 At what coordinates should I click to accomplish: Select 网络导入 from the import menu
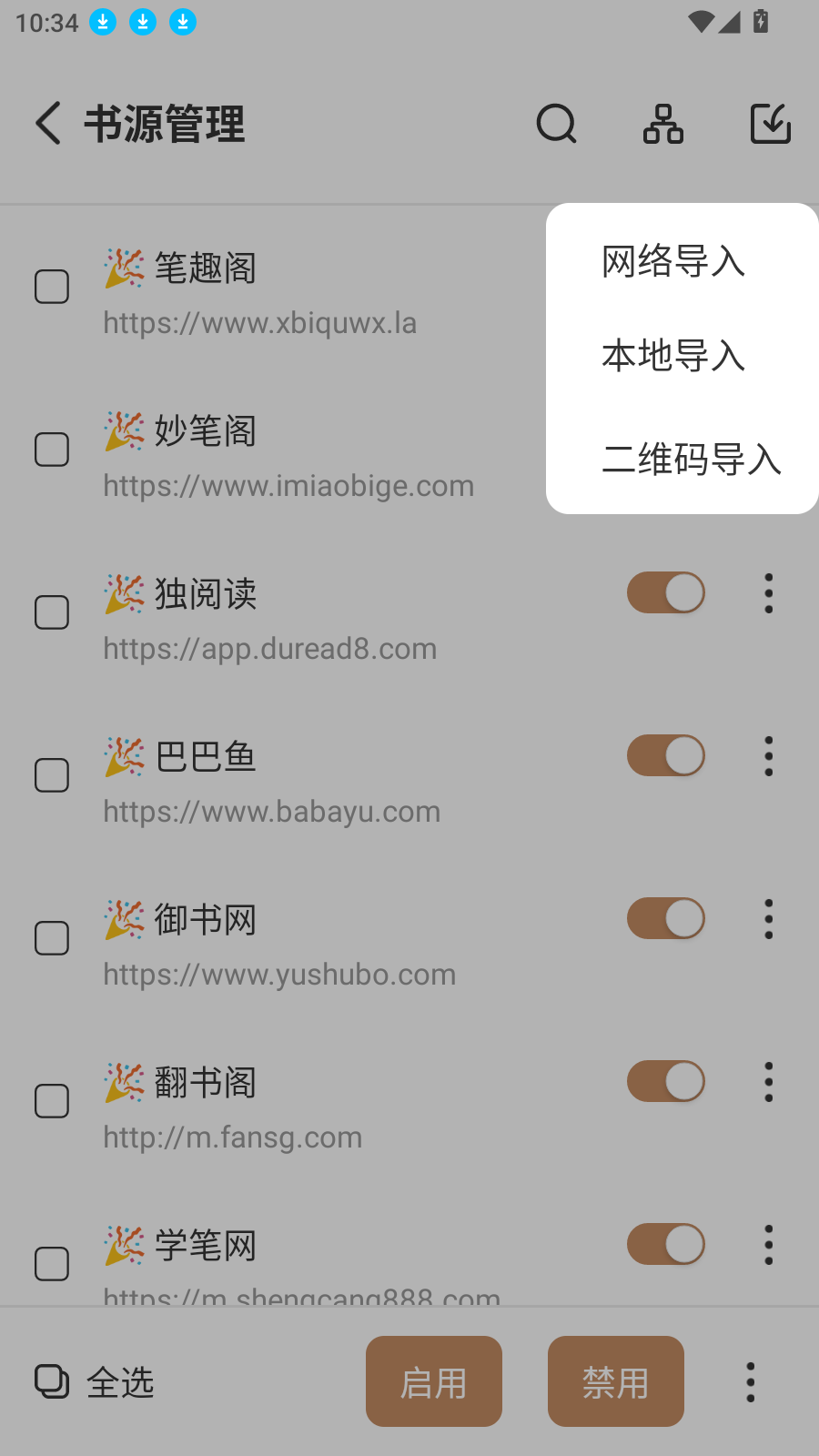[673, 262]
